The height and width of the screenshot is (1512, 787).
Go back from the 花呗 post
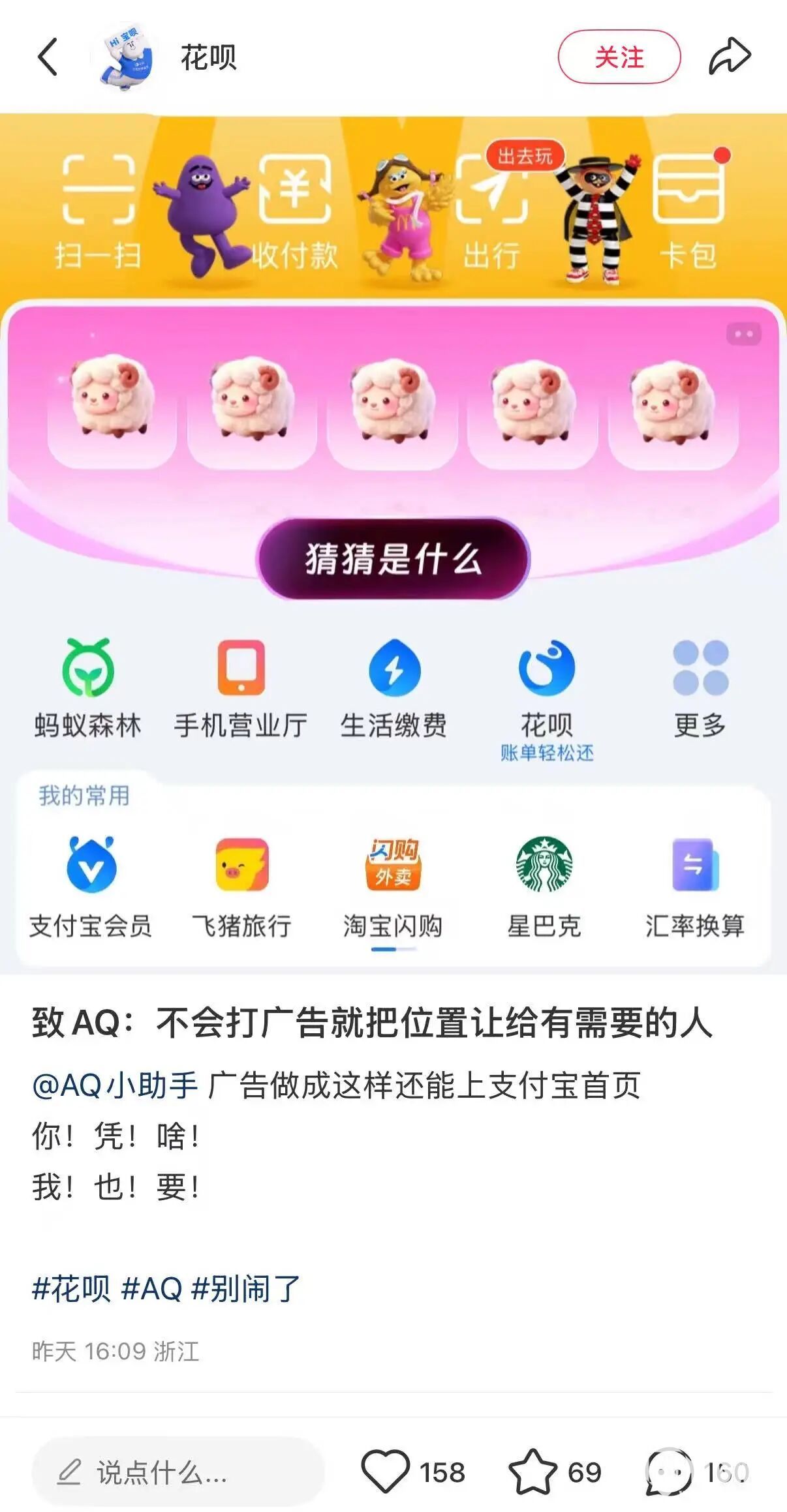48,57
